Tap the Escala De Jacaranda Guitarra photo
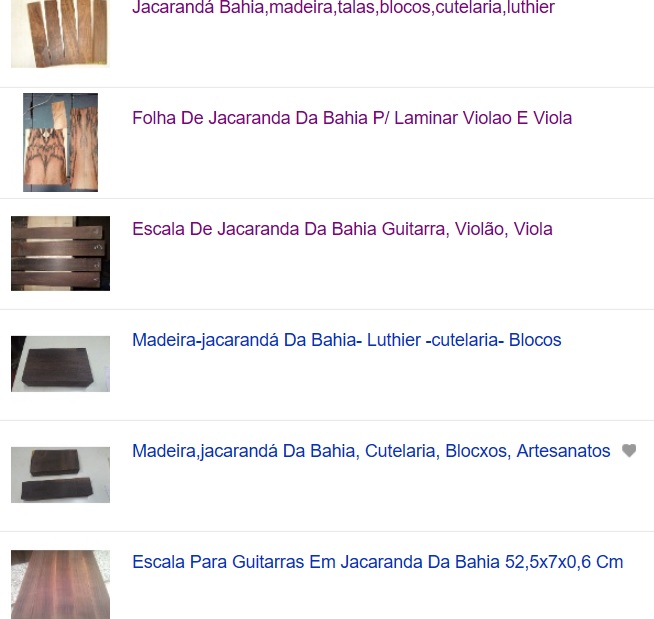This screenshot has height=619, width=654. coord(60,253)
